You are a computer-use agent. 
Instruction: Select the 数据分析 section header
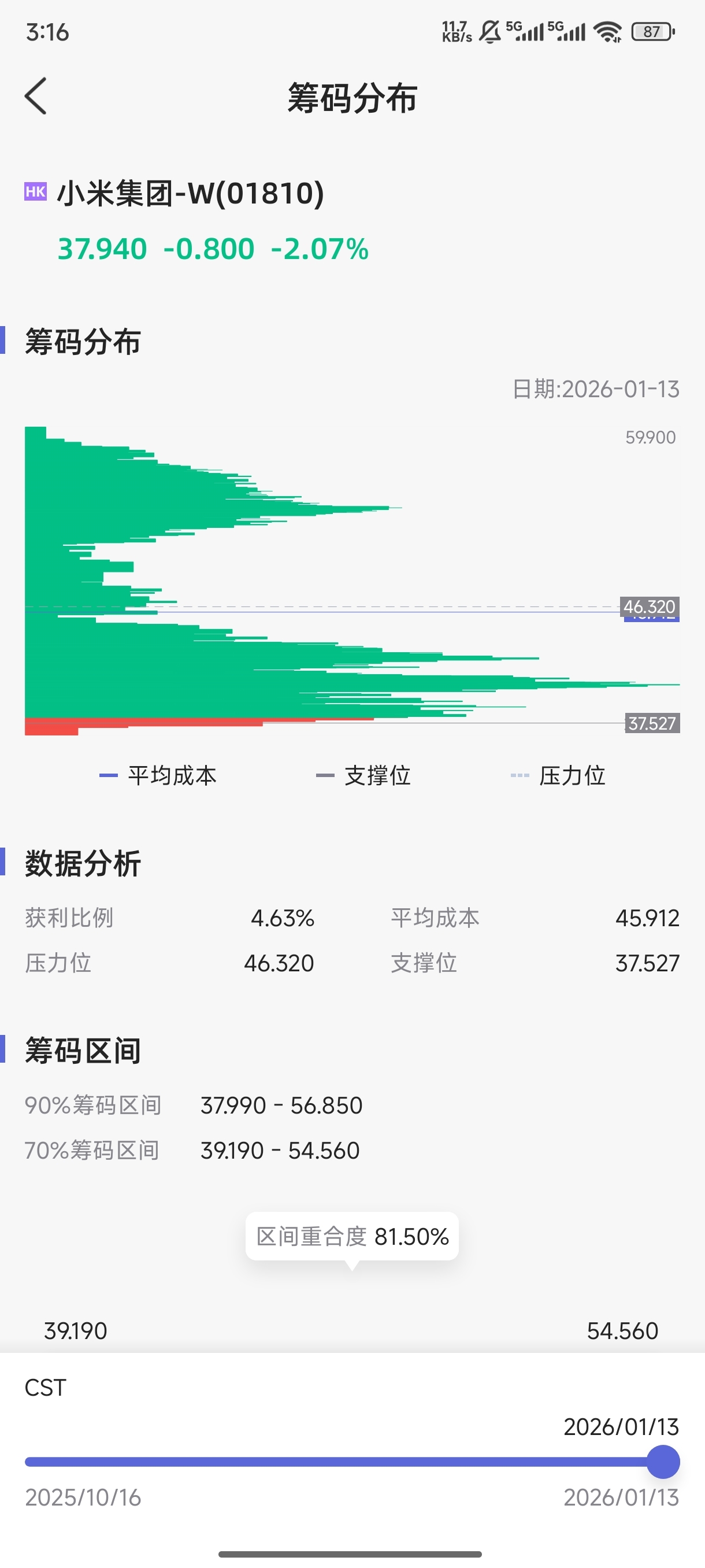[82, 863]
